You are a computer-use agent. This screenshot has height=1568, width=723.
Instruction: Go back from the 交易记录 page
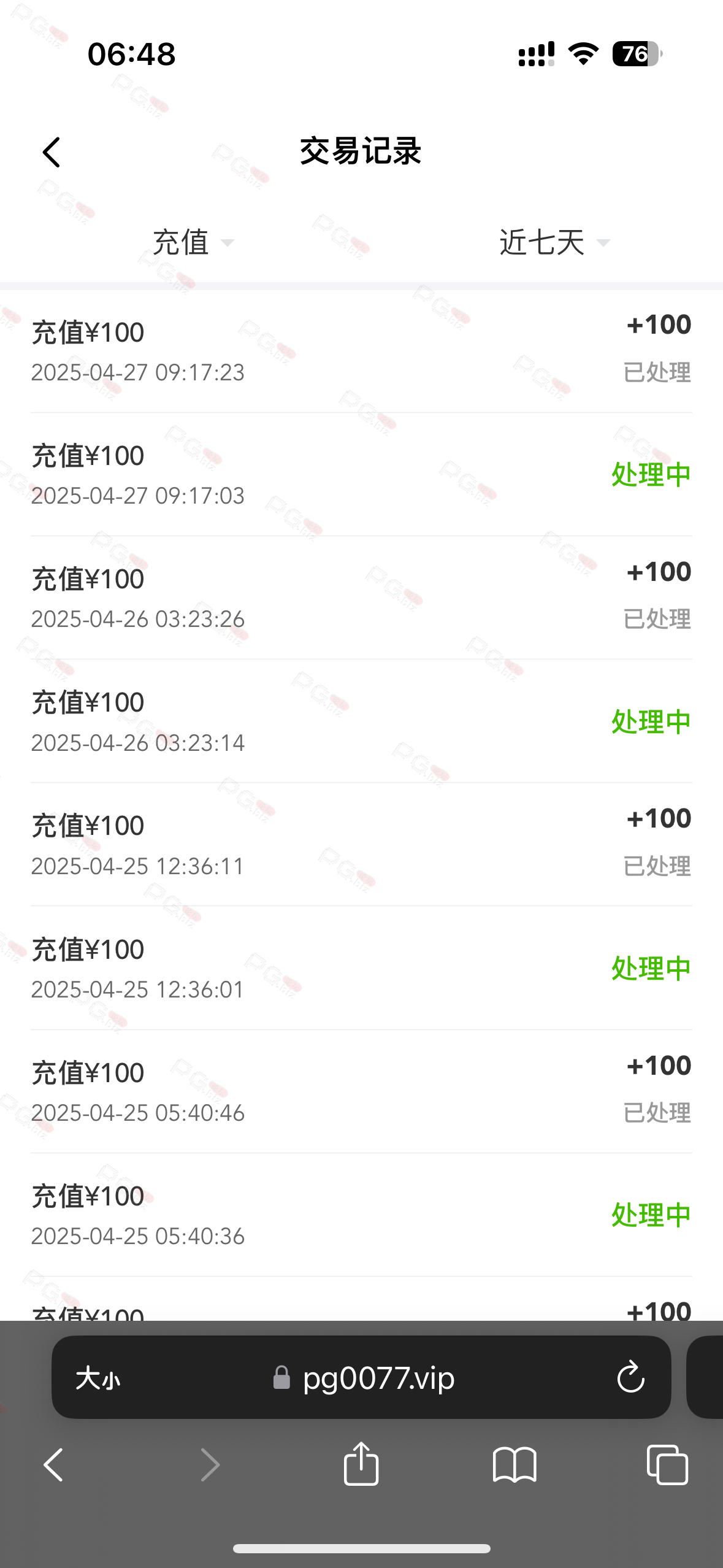click(52, 152)
